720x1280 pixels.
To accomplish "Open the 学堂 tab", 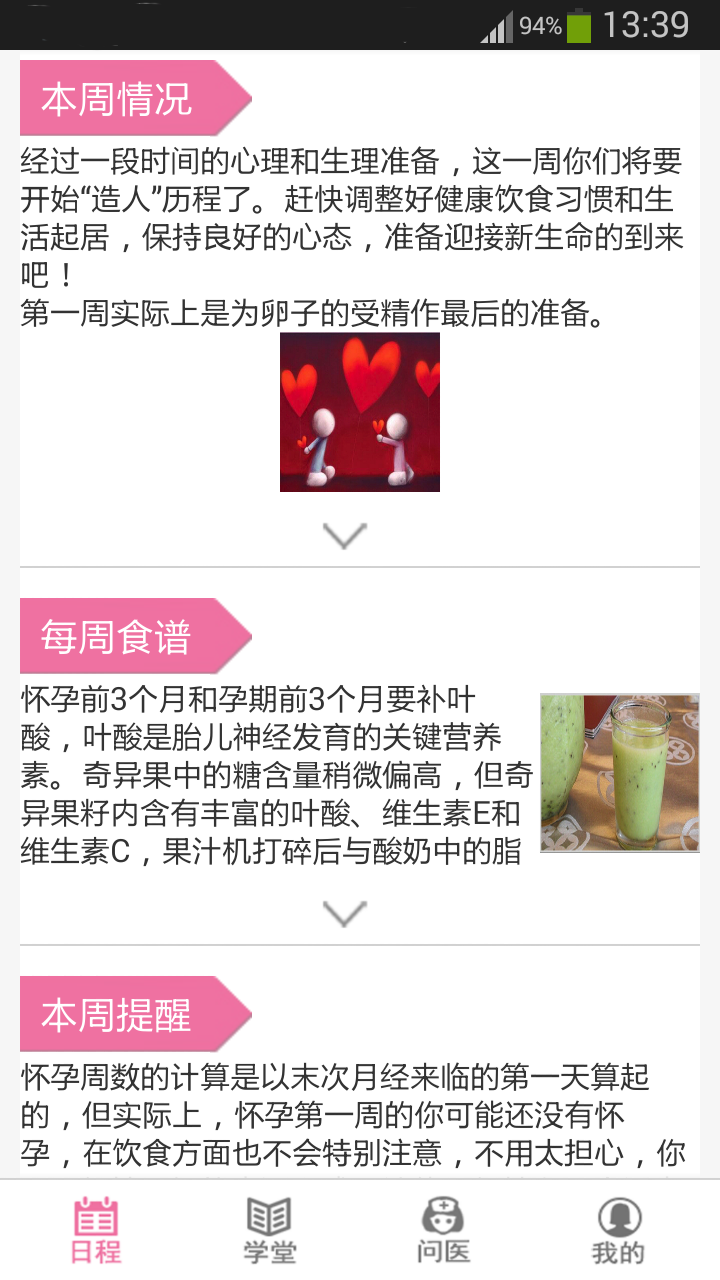I will [x=269, y=1231].
